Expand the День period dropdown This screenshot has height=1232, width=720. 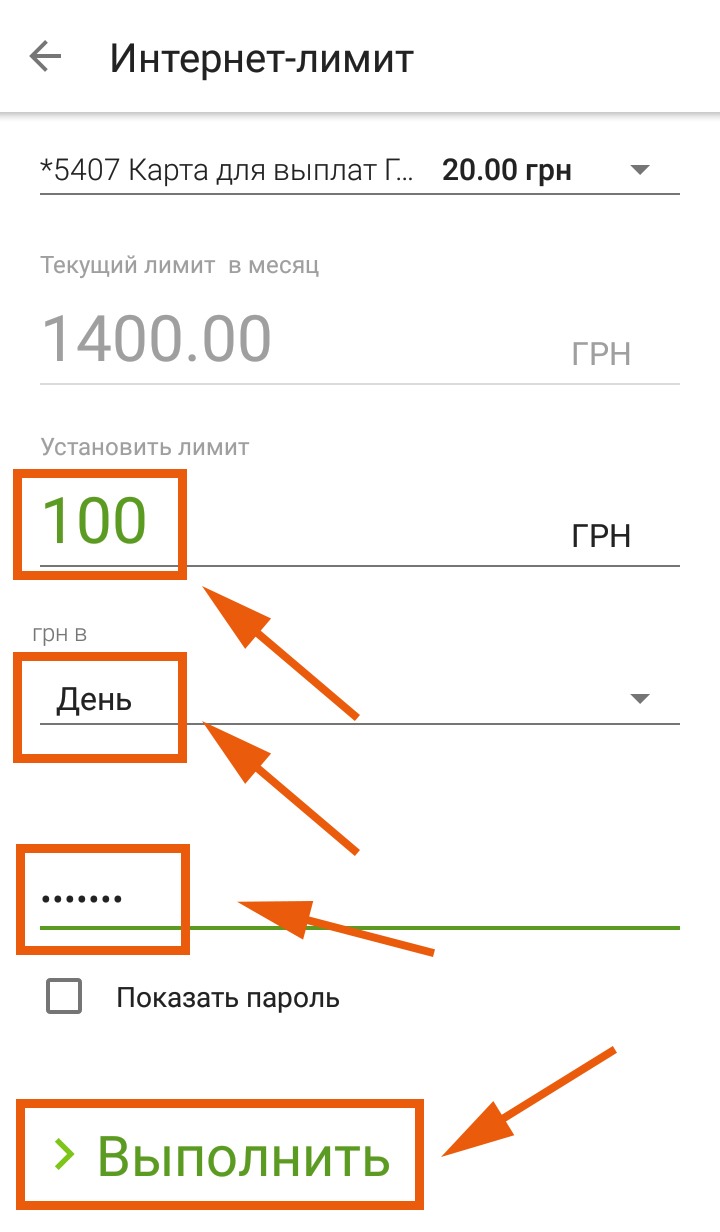360,699
